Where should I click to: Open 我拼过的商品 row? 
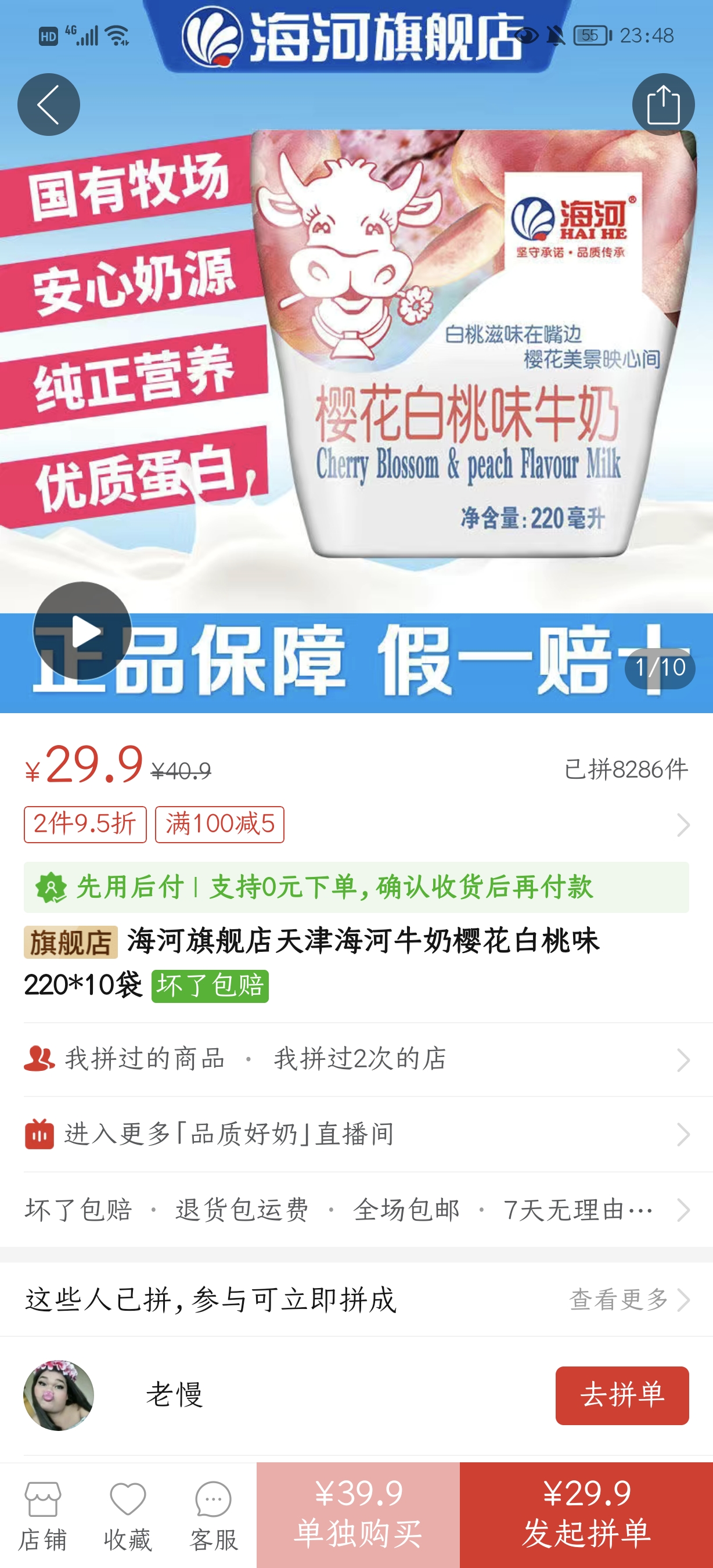[x=356, y=1060]
